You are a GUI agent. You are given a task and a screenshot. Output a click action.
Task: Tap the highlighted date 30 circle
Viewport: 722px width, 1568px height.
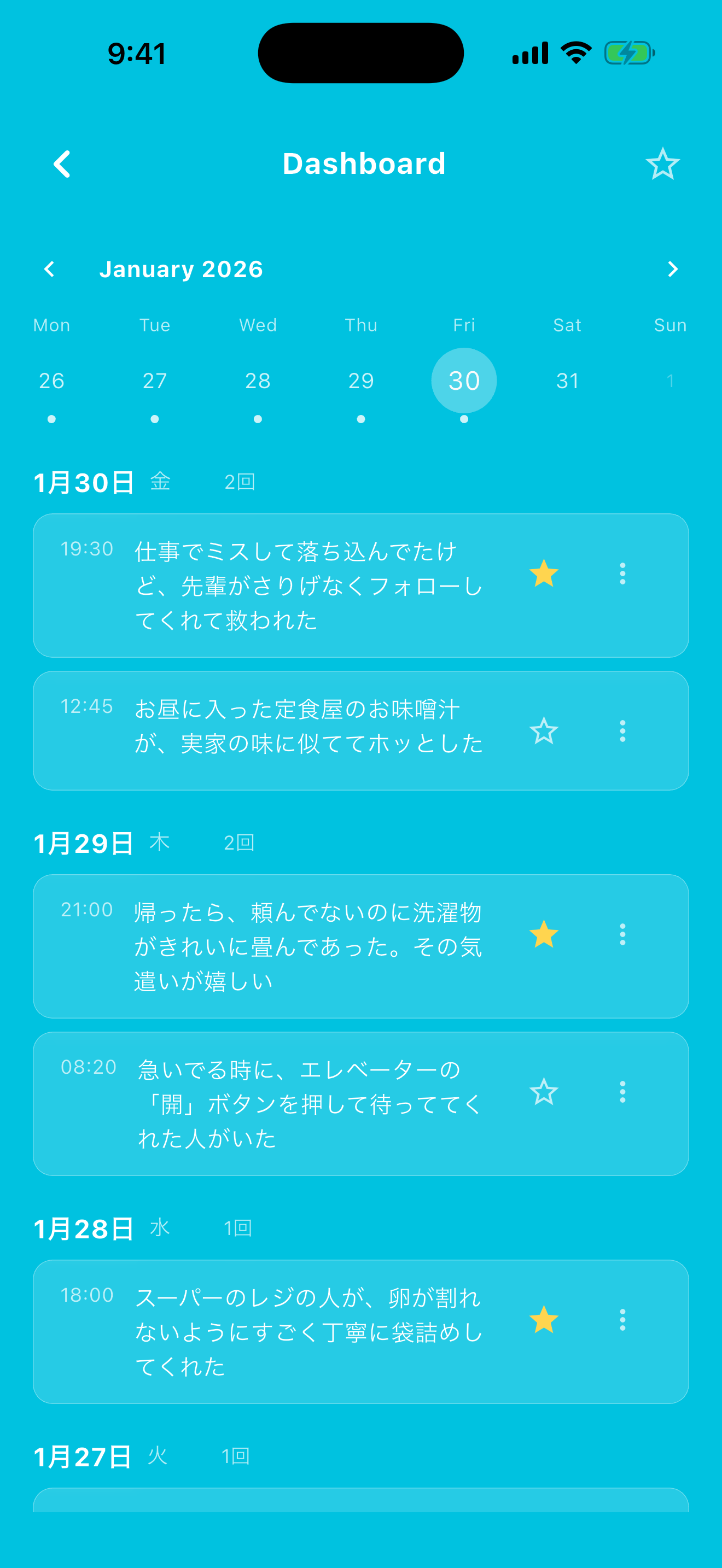[x=464, y=380]
